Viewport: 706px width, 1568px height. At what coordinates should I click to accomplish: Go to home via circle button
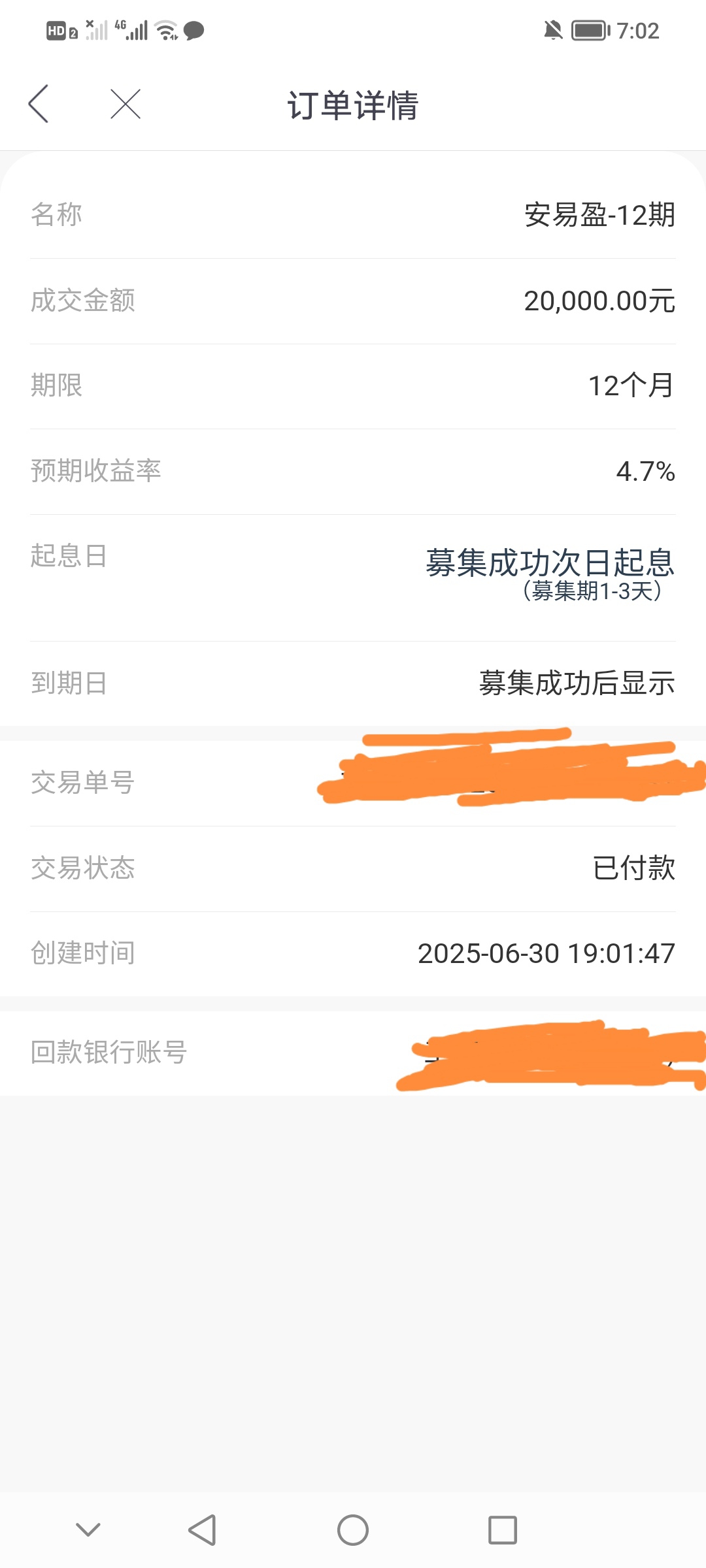[x=353, y=1529]
